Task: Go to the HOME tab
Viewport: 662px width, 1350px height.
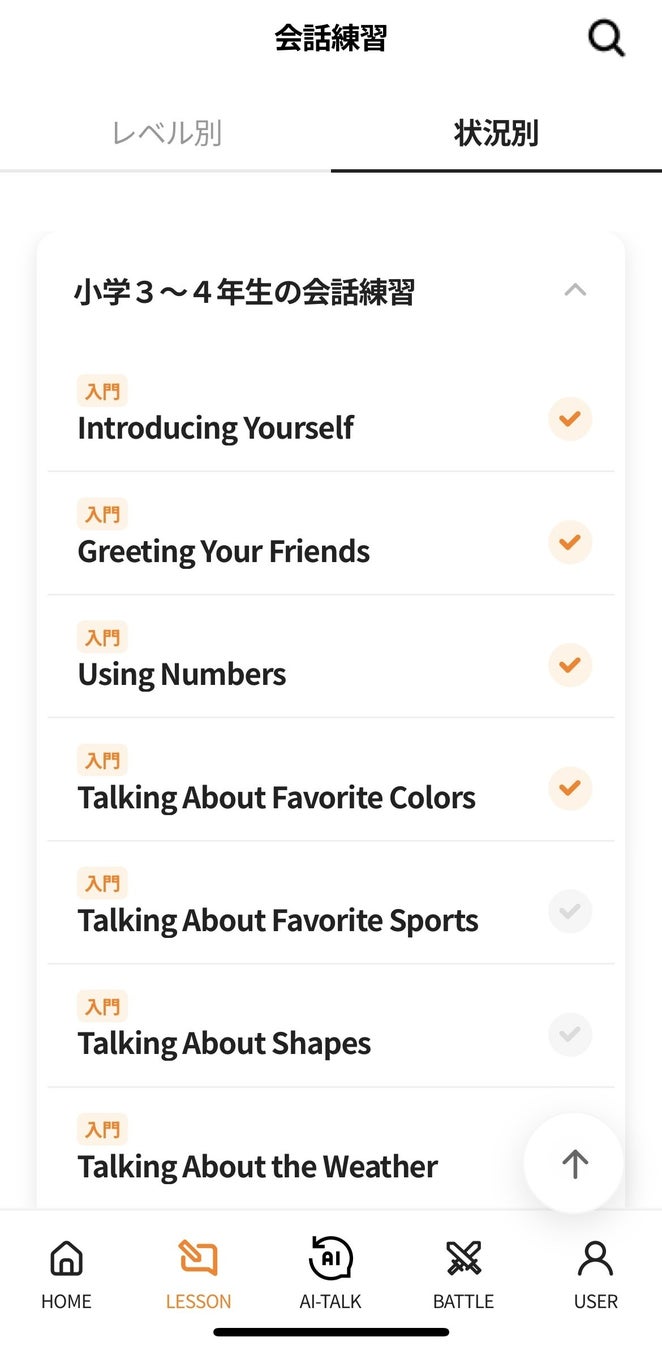Action: tap(66, 1274)
